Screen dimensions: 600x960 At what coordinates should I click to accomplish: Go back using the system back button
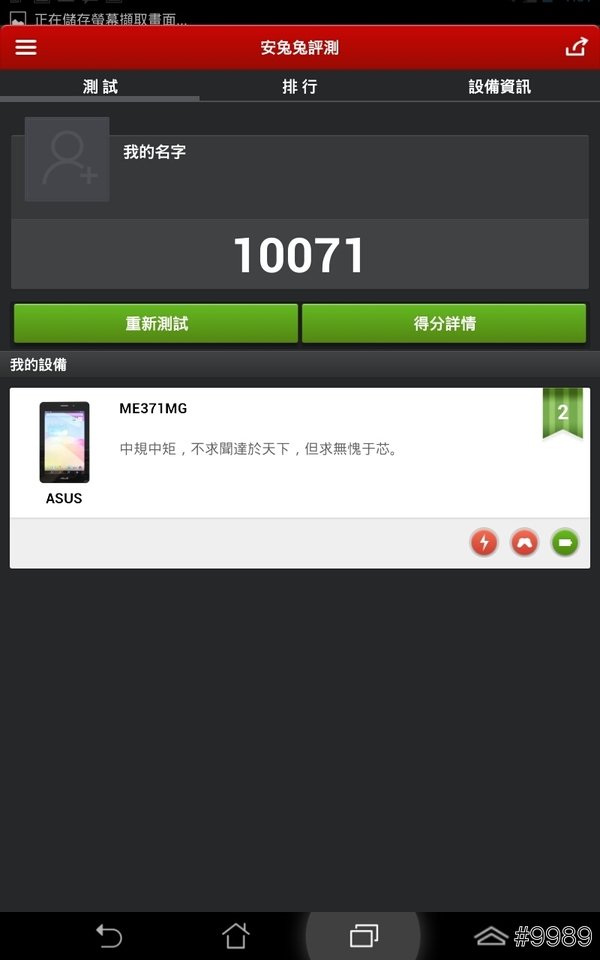click(108, 936)
